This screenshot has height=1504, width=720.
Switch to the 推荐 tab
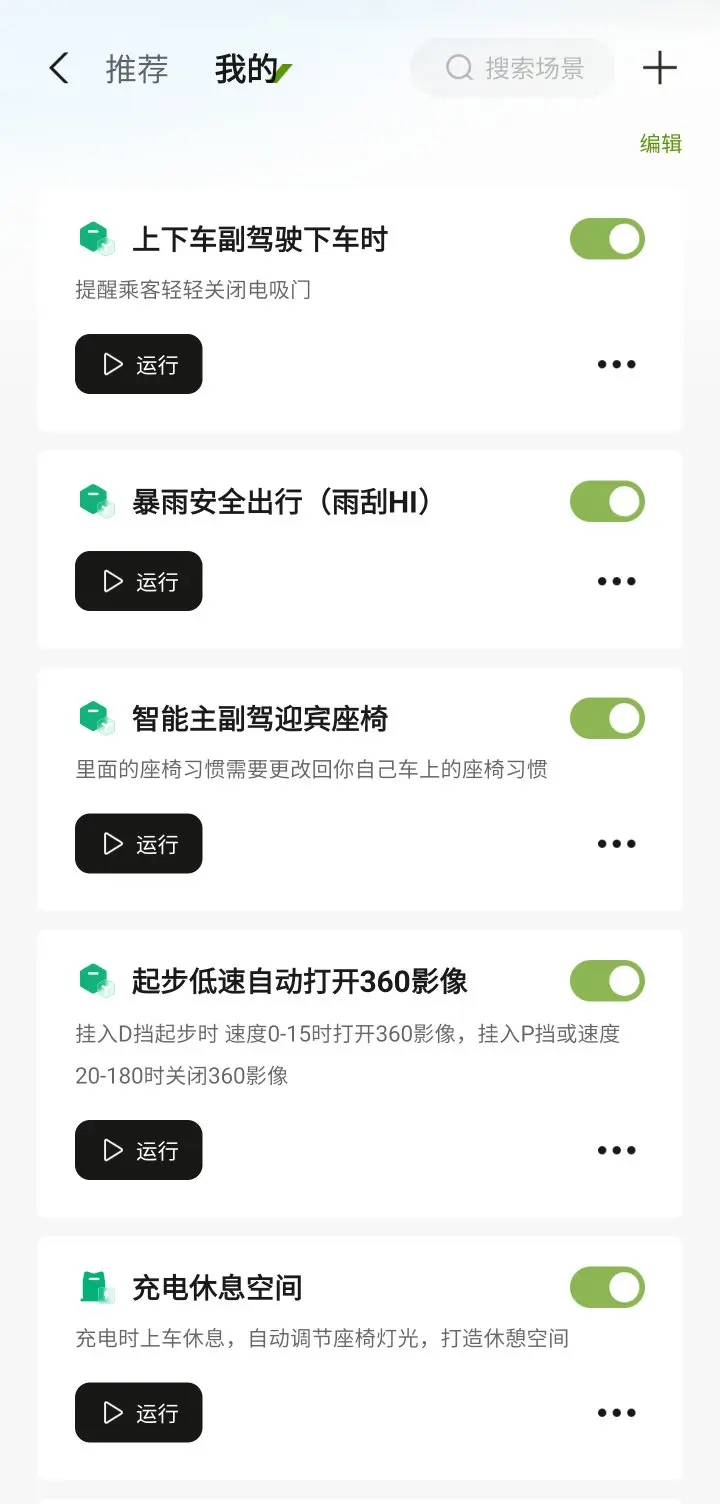pos(137,69)
